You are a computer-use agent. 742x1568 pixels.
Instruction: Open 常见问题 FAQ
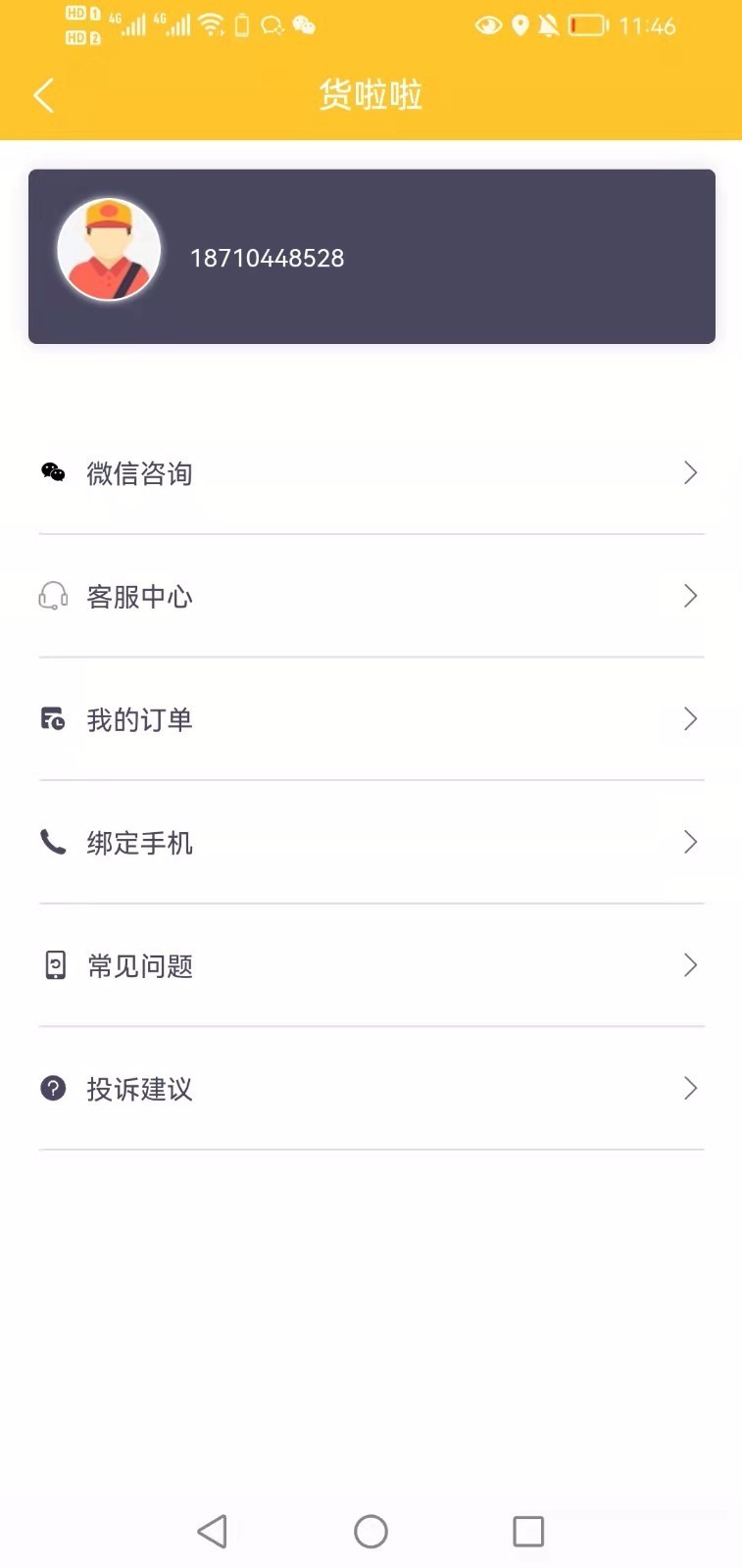[x=371, y=965]
